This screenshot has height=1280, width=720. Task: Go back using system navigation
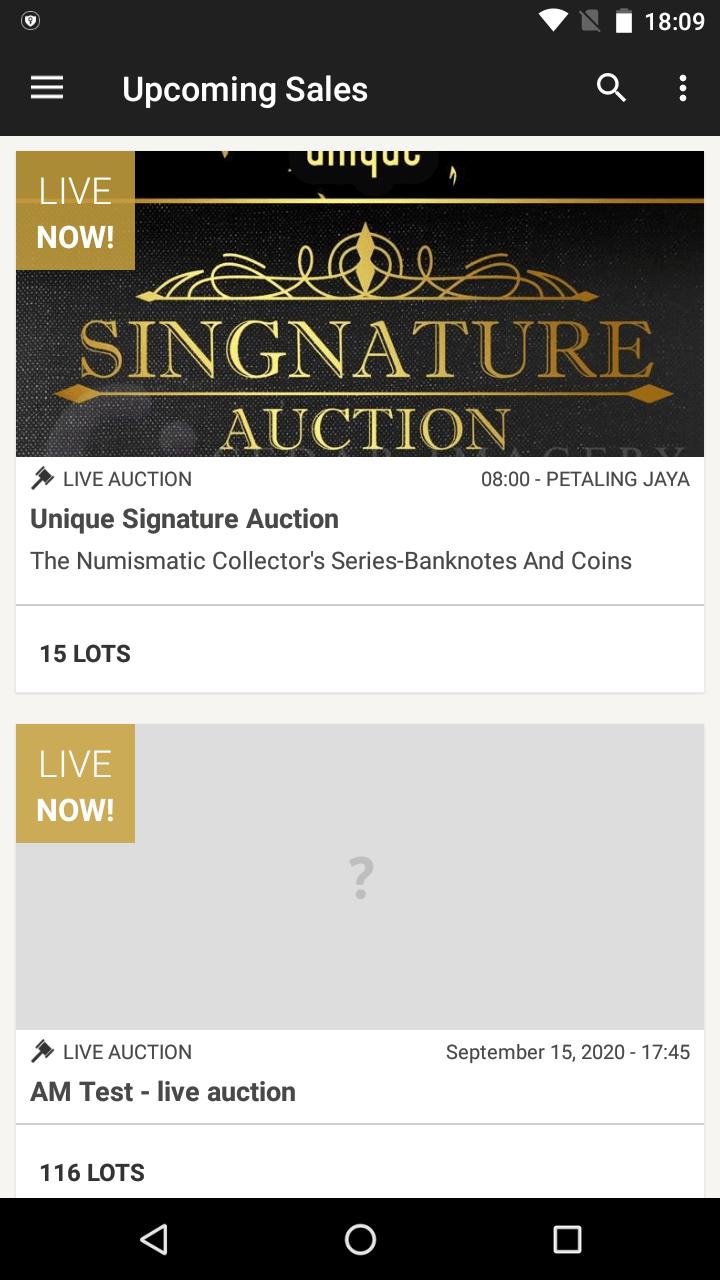point(154,1240)
